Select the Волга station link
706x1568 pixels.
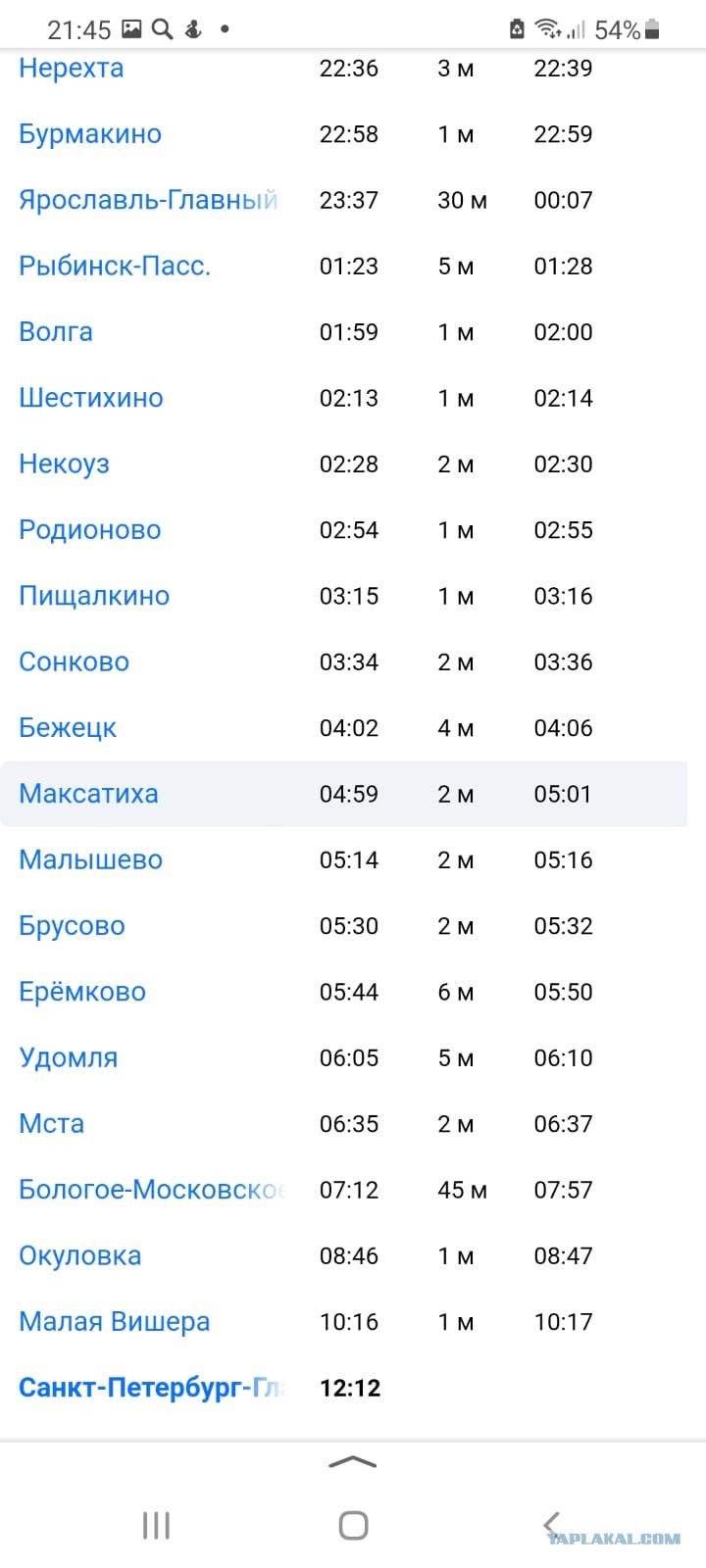[56, 331]
